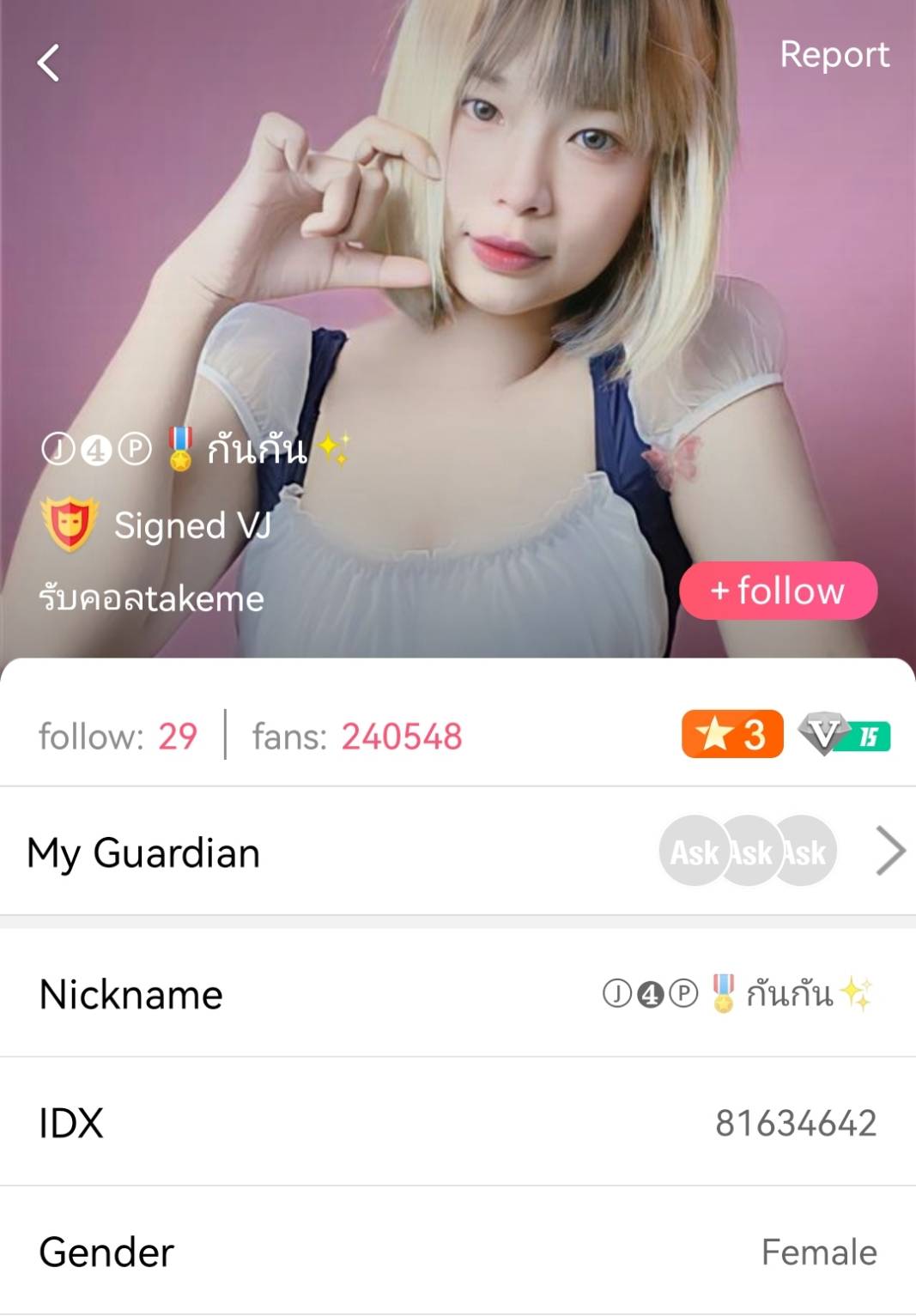This screenshot has height=1316, width=916.
Task: View the fans list of 240548
Action: click(x=357, y=736)
